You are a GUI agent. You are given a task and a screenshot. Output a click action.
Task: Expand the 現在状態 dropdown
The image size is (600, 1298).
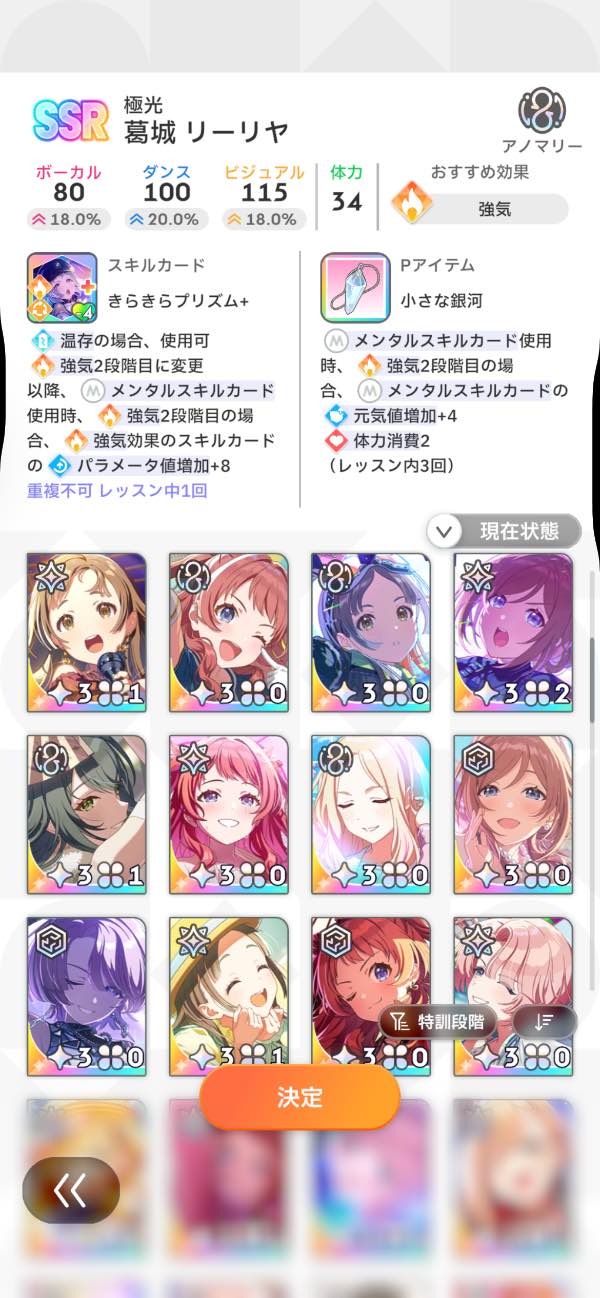[504, 530]
